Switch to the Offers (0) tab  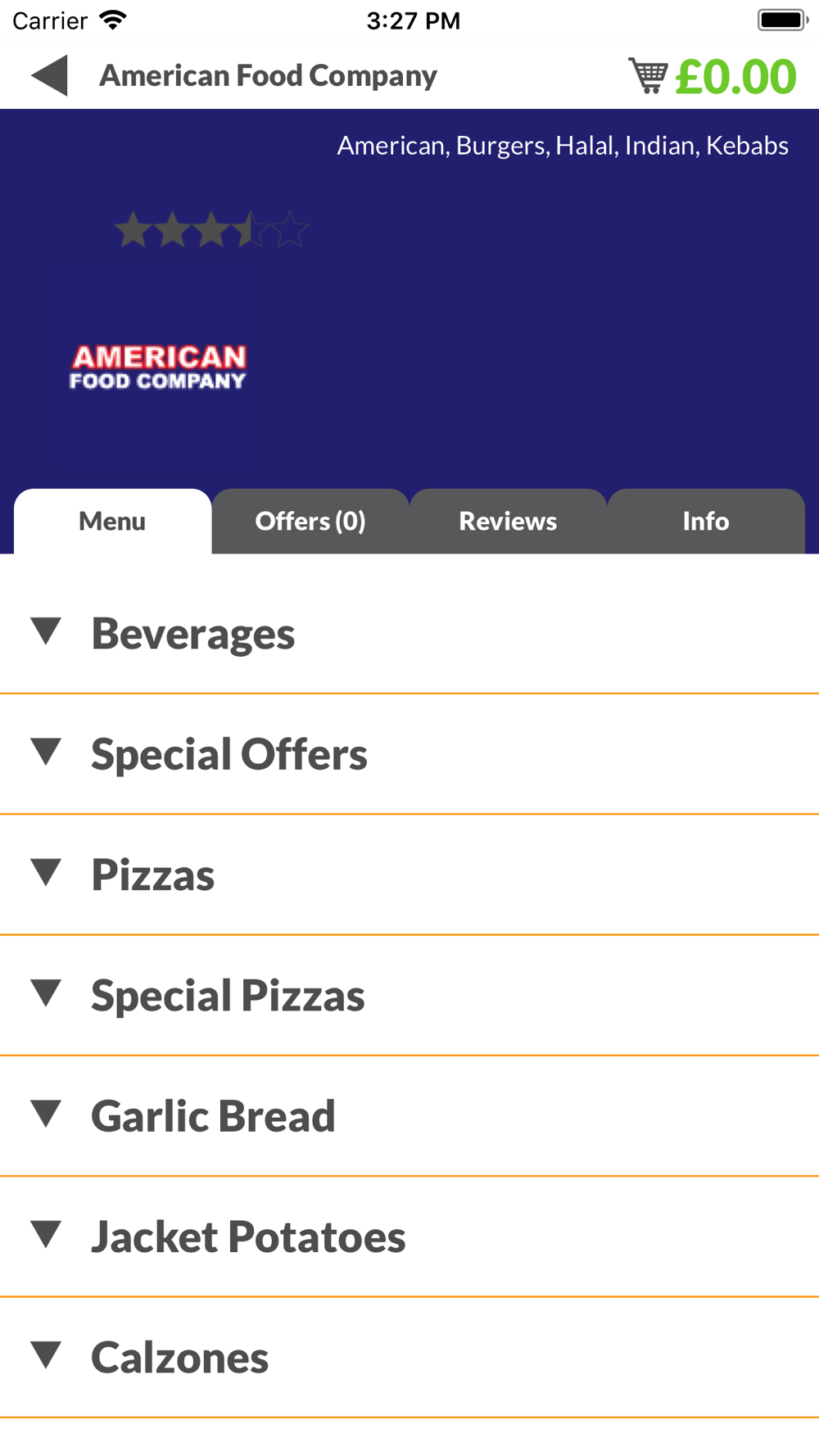[x=310, y=522]
